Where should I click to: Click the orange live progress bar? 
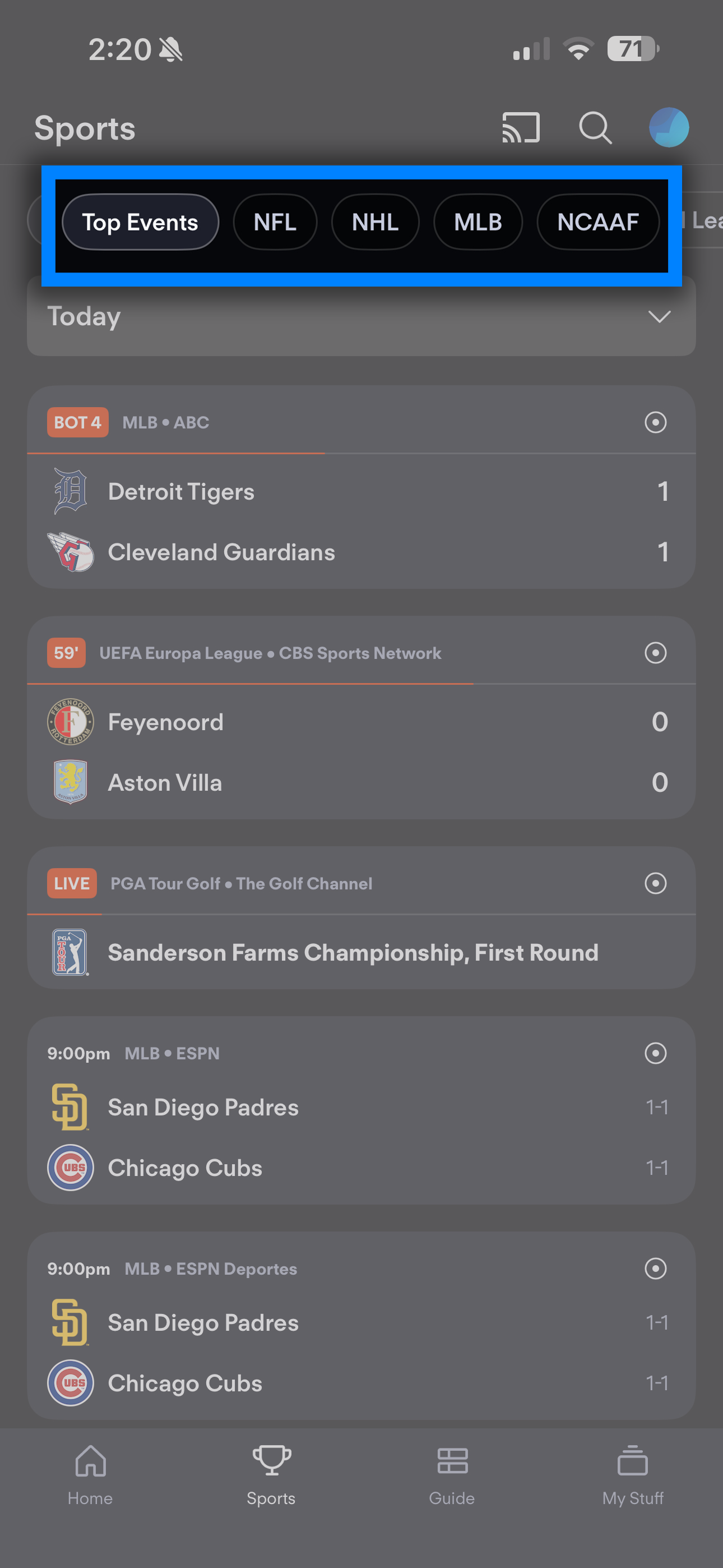click(177, 453)
